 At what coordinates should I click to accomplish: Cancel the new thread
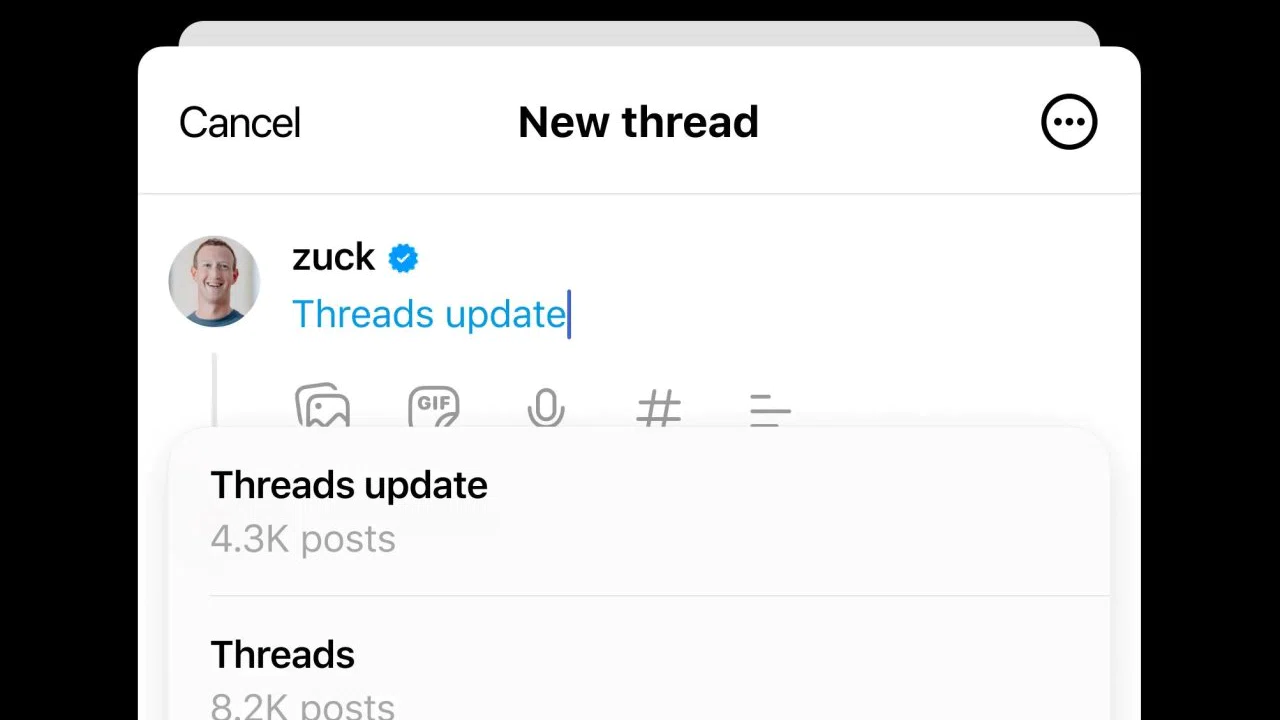pos(239,123)
